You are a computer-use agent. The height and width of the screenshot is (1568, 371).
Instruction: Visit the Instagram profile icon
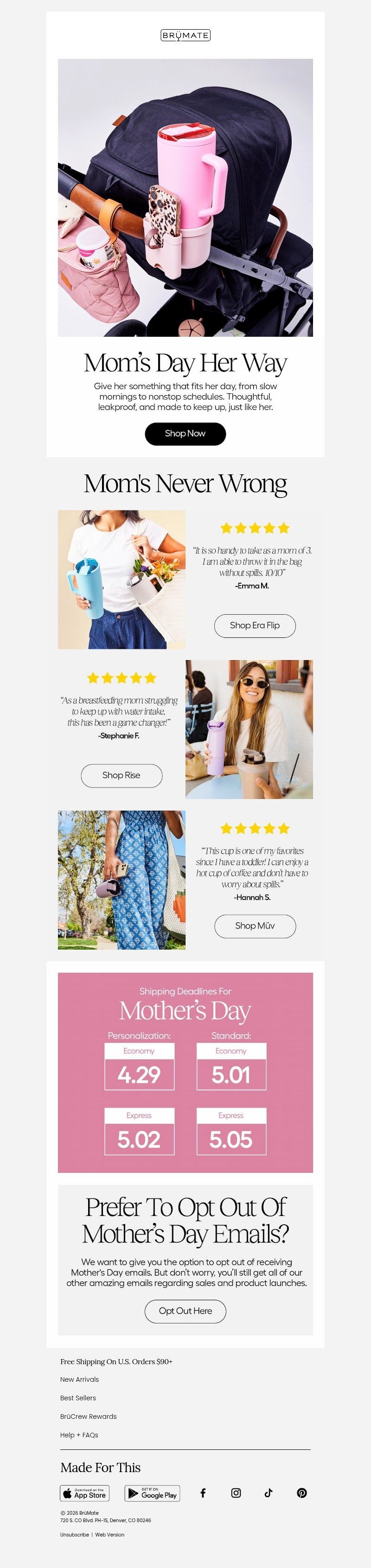point(236,1492)
